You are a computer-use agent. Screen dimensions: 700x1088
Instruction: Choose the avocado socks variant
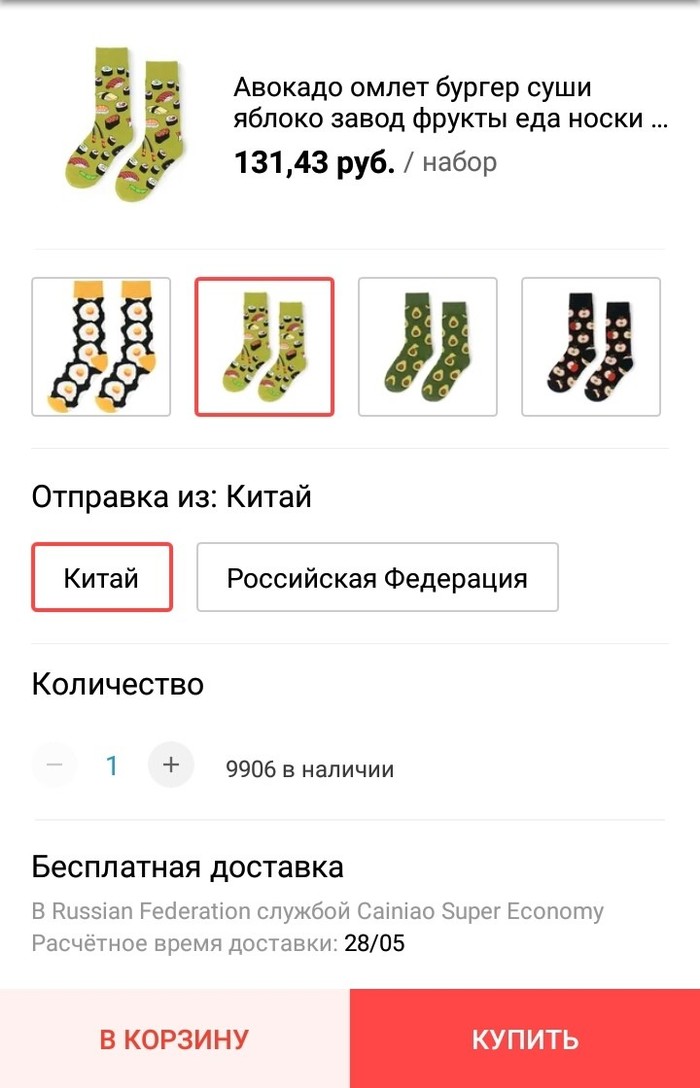pos(427,347)
